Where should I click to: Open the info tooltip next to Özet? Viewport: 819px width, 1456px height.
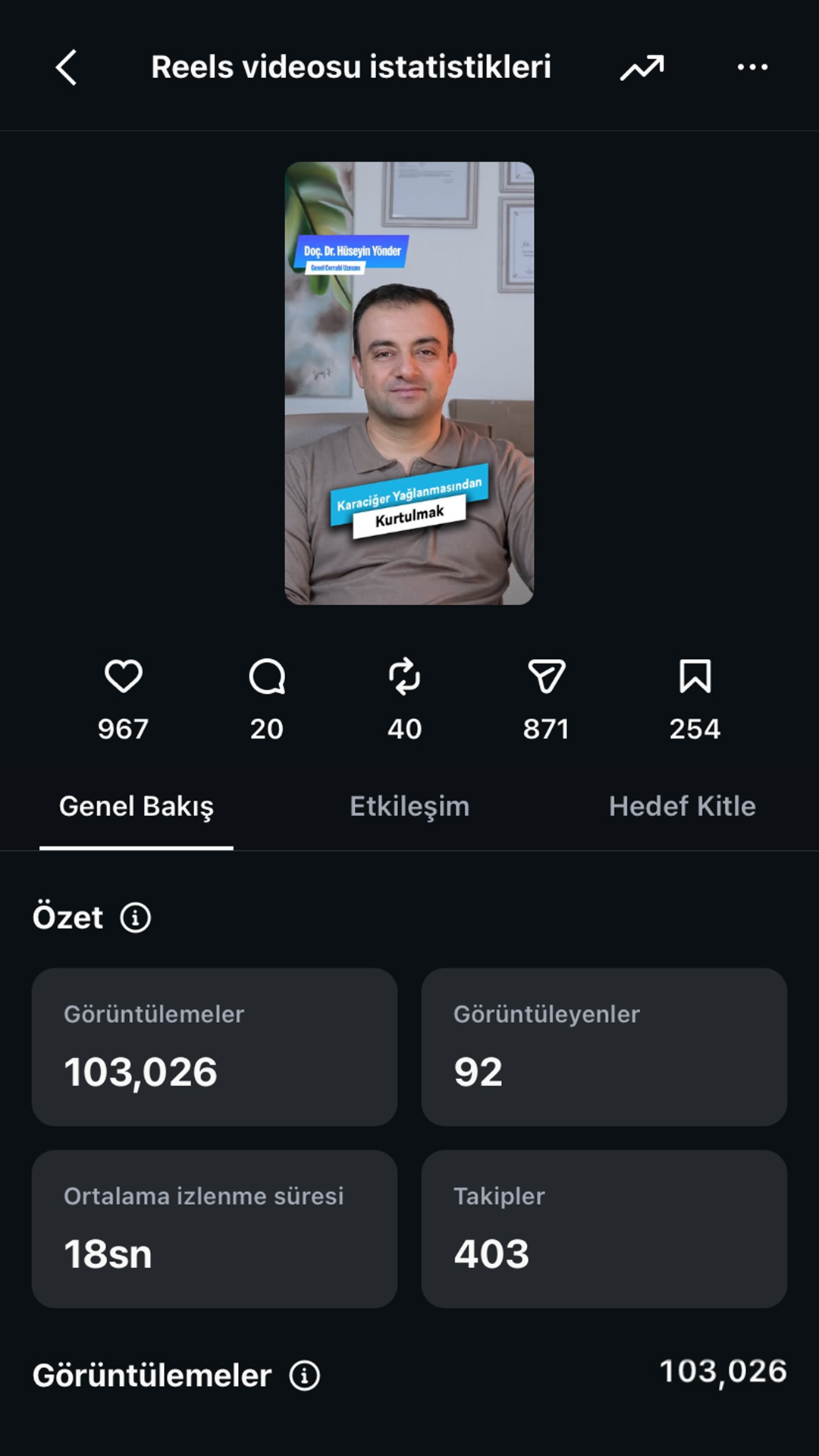pyautogui.click(x=136, y=918)
